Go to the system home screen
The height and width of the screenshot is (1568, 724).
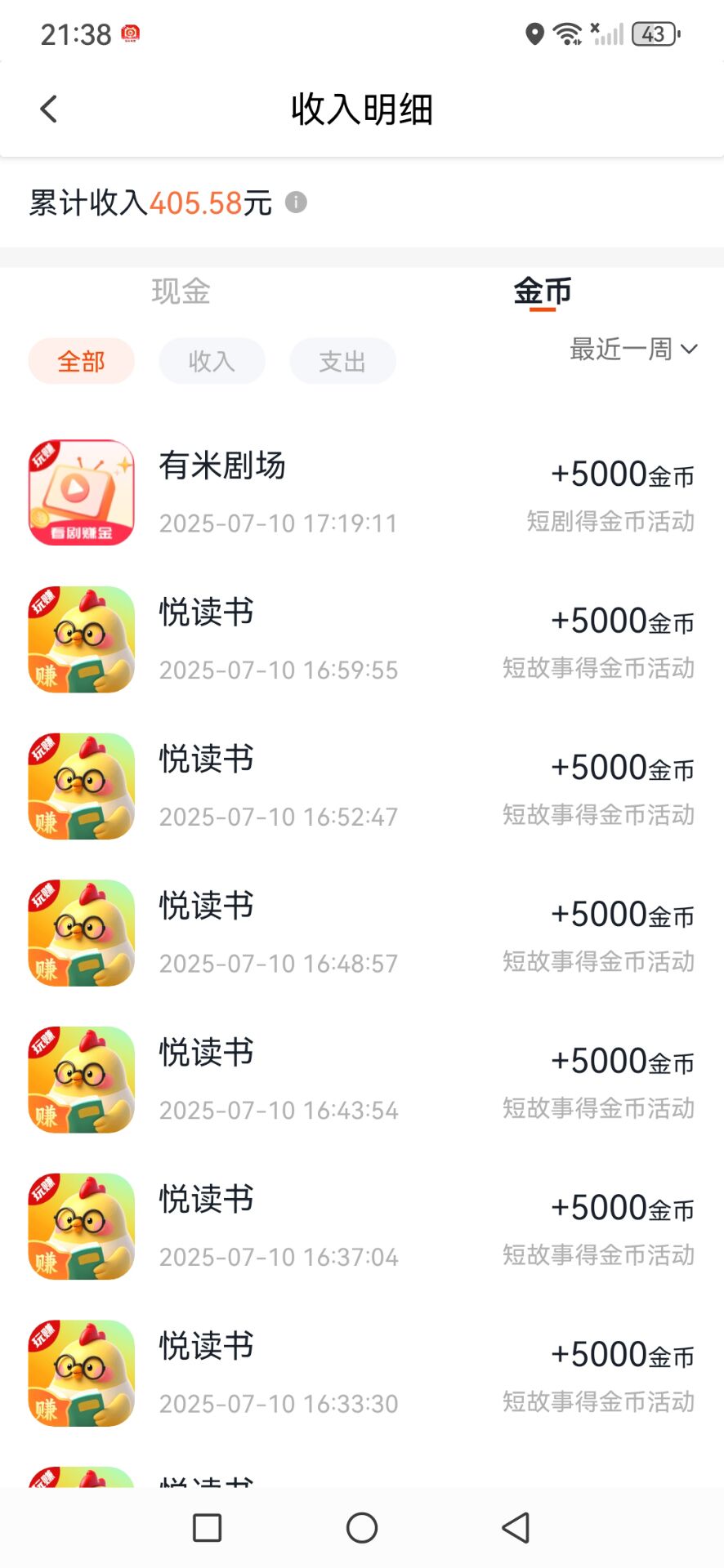coord(362,1527)
